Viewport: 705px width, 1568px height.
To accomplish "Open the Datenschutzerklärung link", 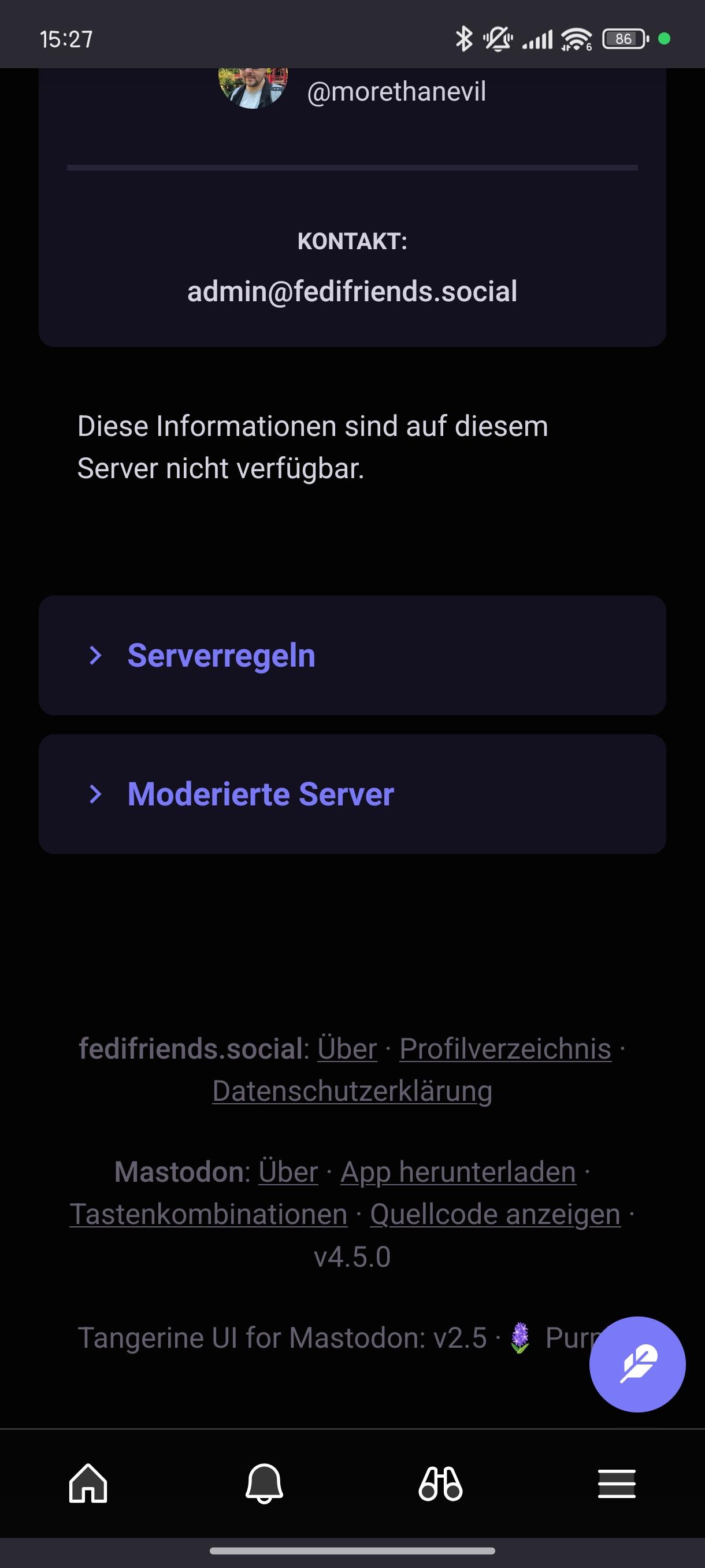I will tap(352, 1091).
